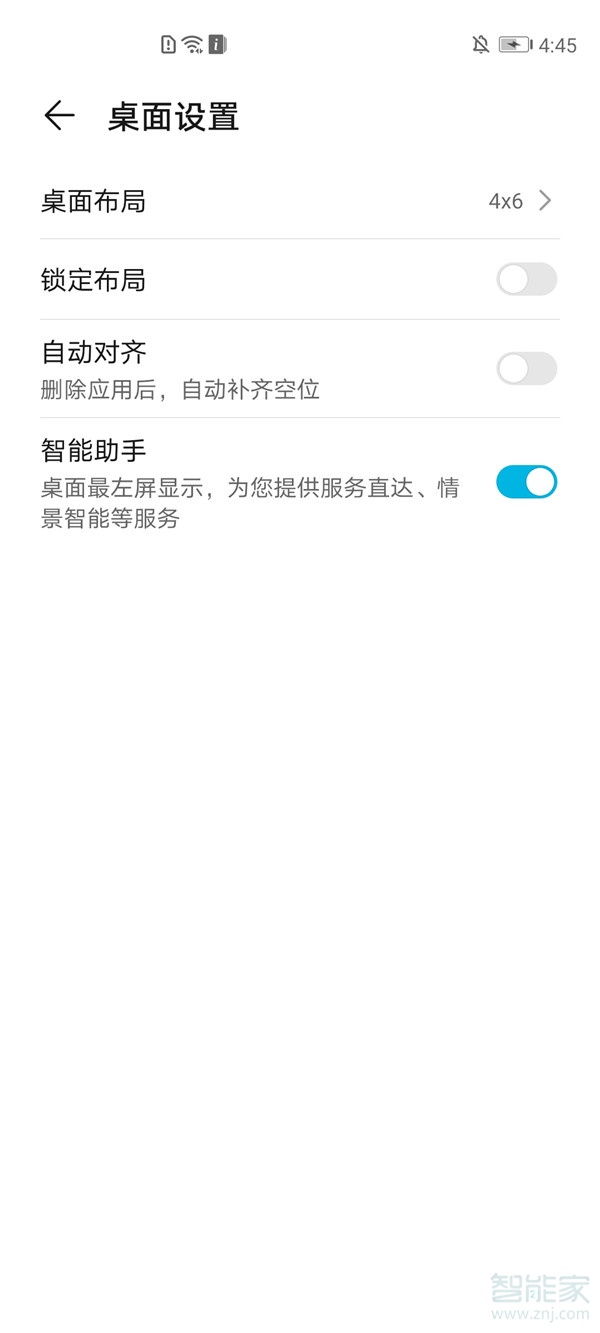Go back from 桌面设置
The width and height of the screenshot is (600, 1333).
(59, 116)
